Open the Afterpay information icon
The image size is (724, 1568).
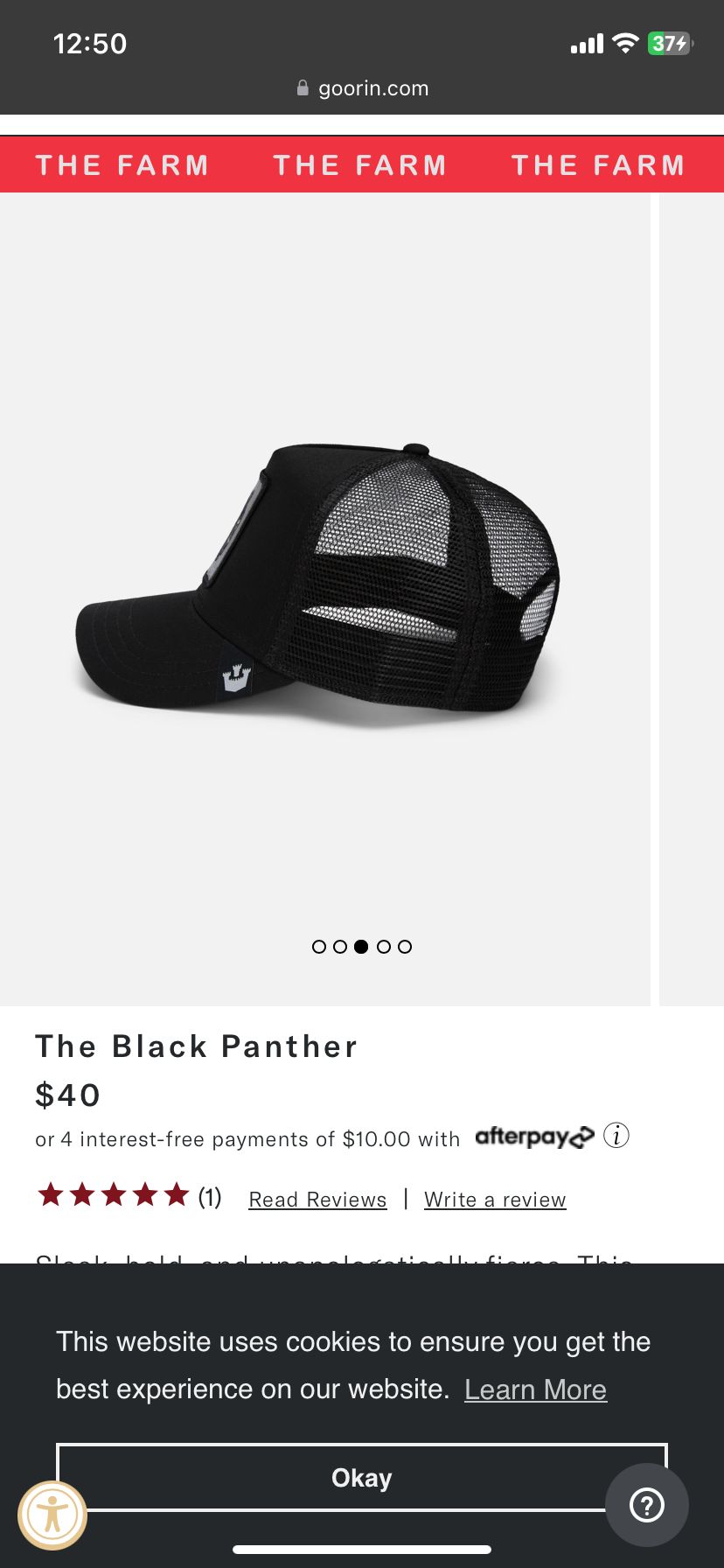616,1137
